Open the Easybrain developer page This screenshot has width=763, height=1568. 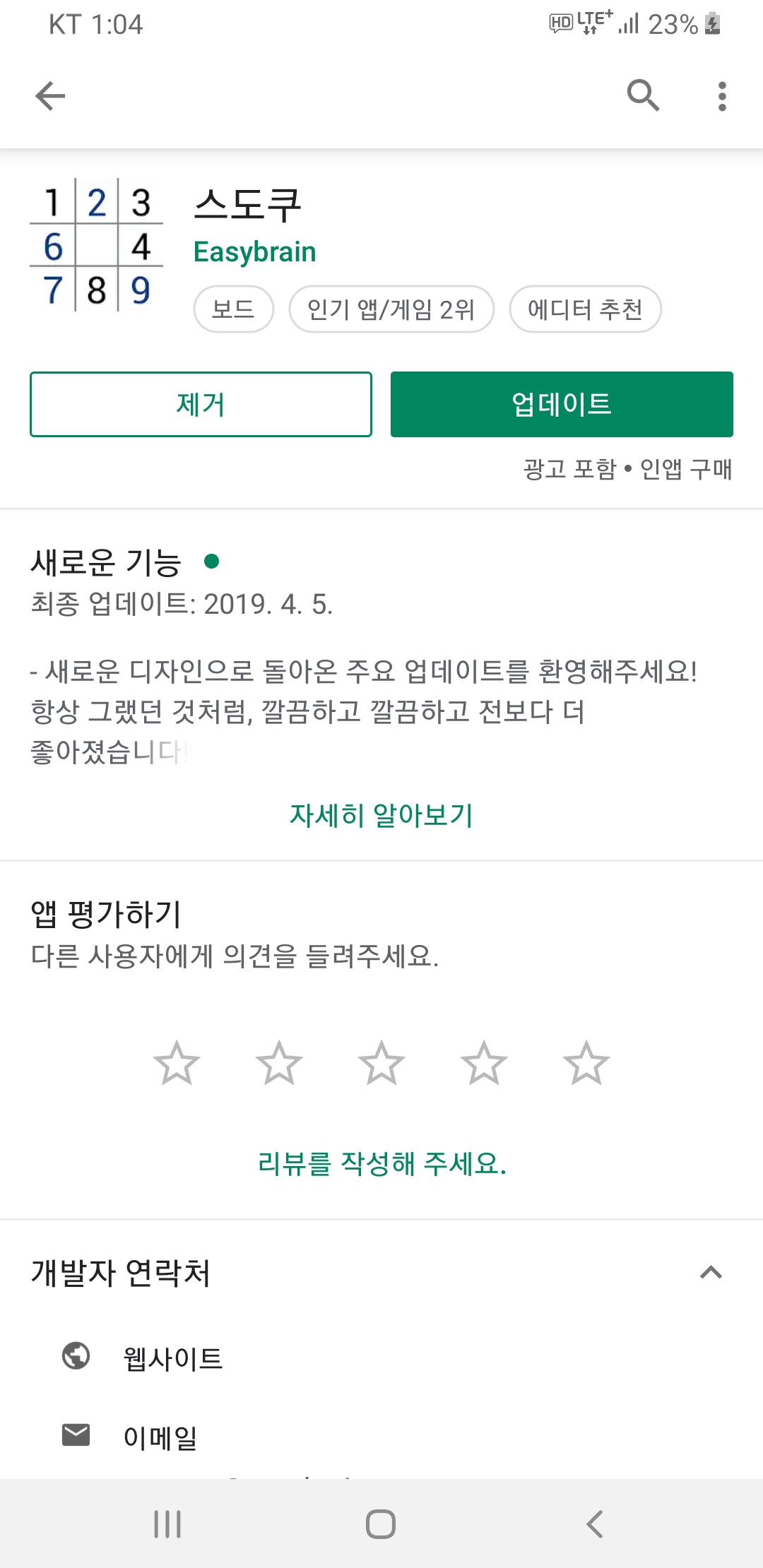(x=254, y=252)
